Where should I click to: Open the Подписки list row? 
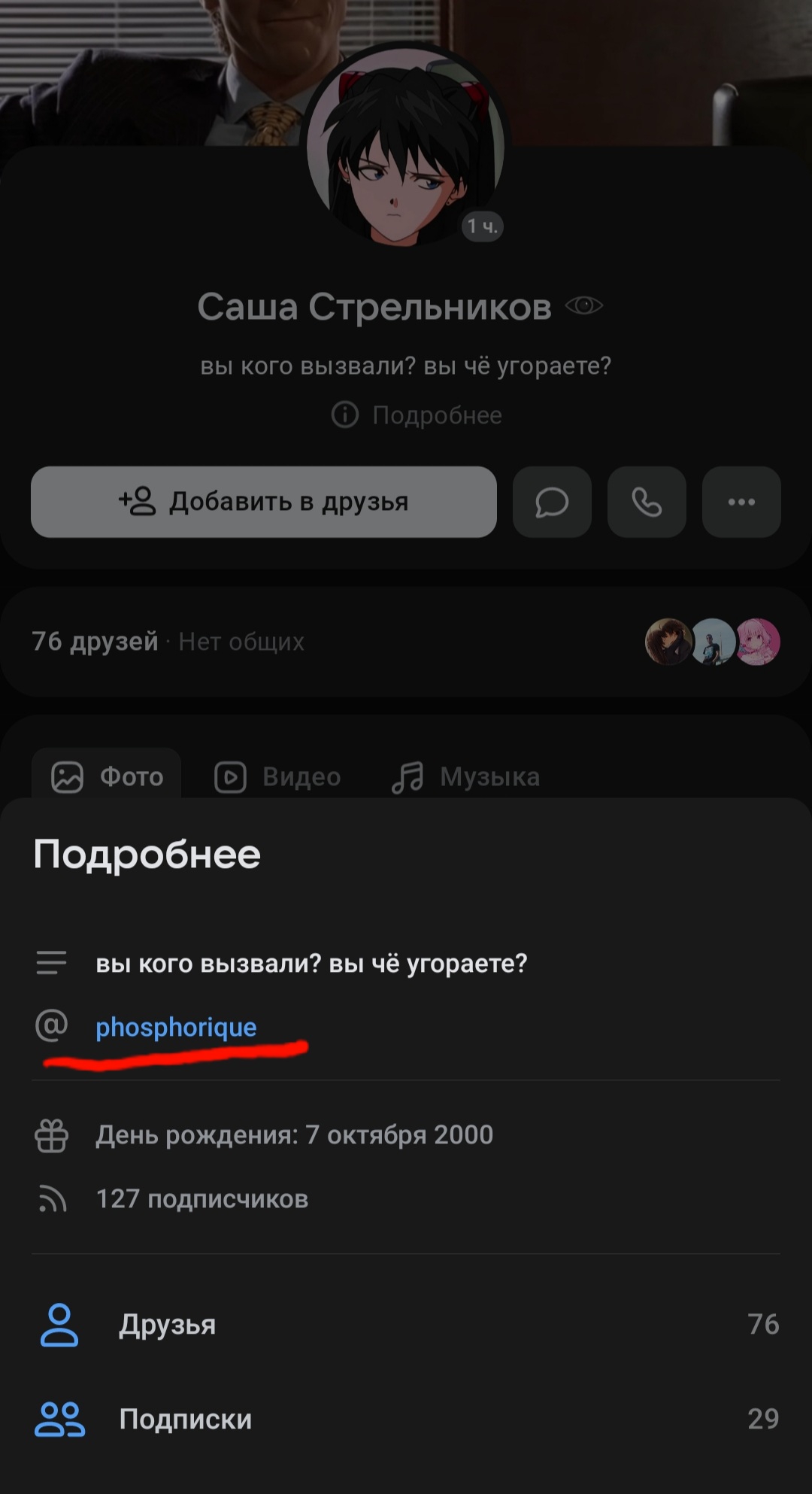coord(406,1419)
